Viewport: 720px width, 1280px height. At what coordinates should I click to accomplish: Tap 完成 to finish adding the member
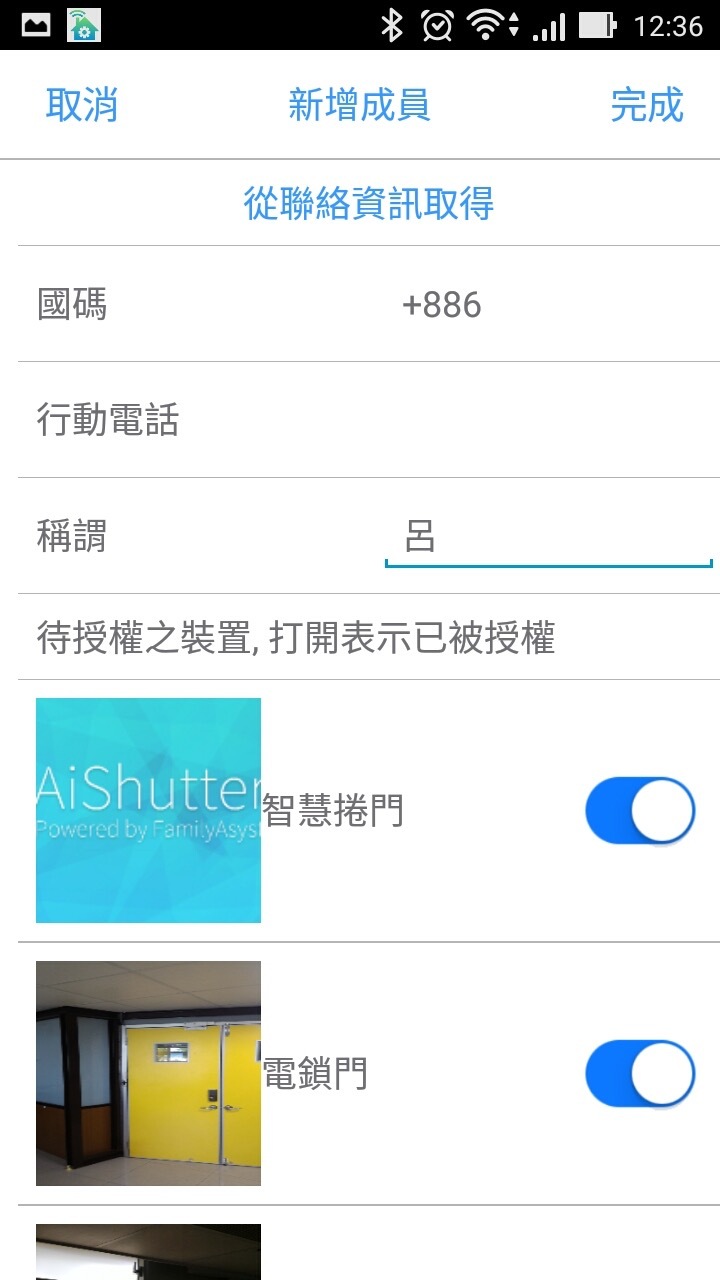click(646, 105)
